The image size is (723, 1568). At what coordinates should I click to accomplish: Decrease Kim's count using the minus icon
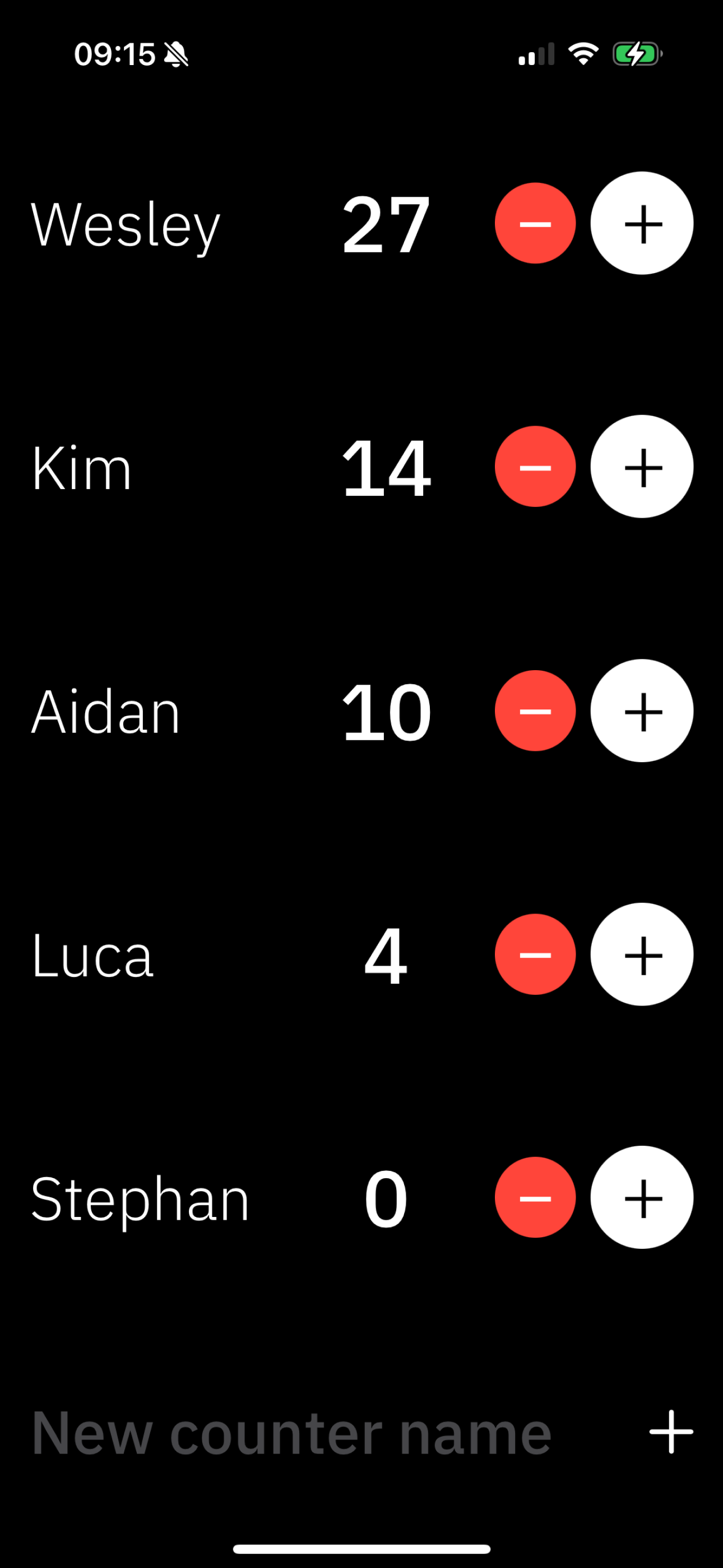coord(536,467)
